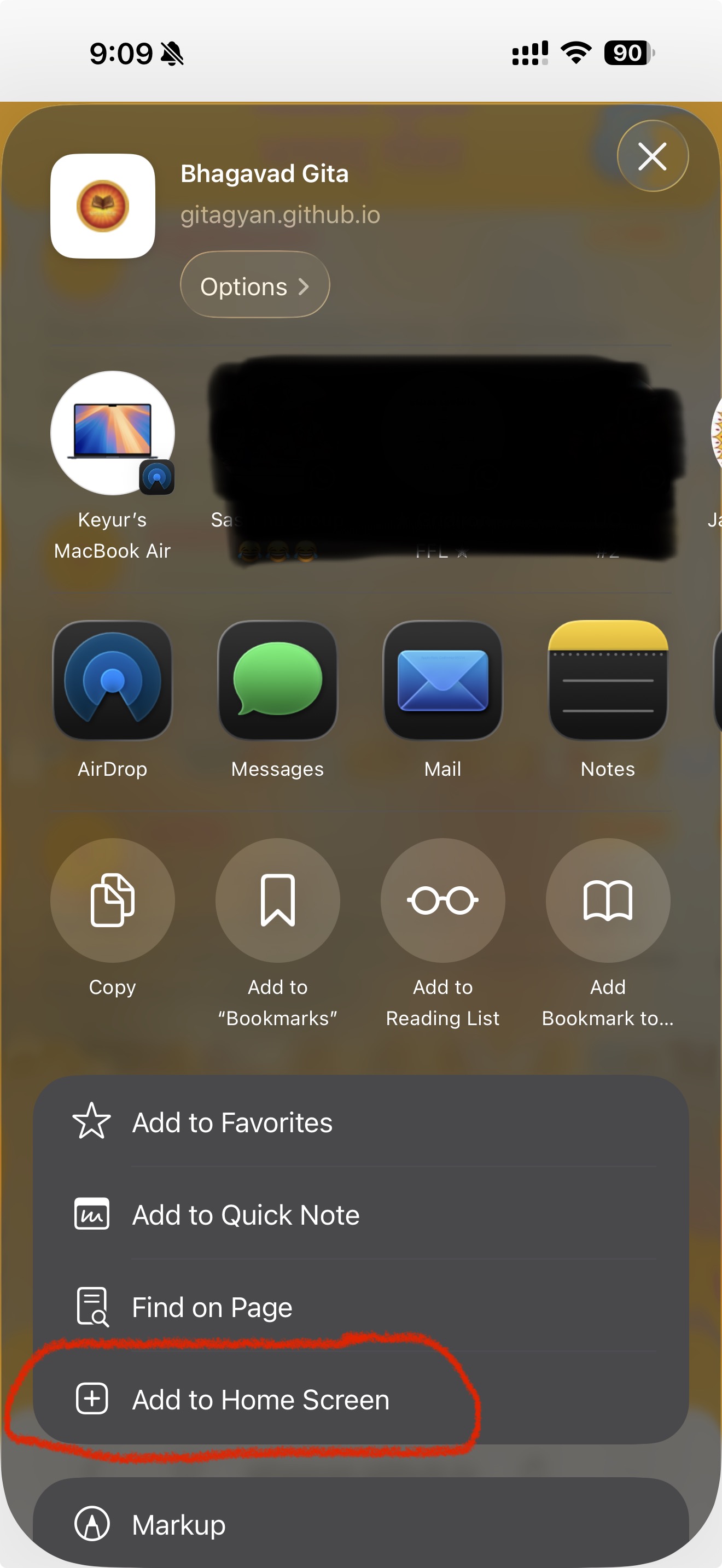AirDrop to Keyur's MacBook Air
The height and width of the screenshot is (1568, 722).
point(113,434)
